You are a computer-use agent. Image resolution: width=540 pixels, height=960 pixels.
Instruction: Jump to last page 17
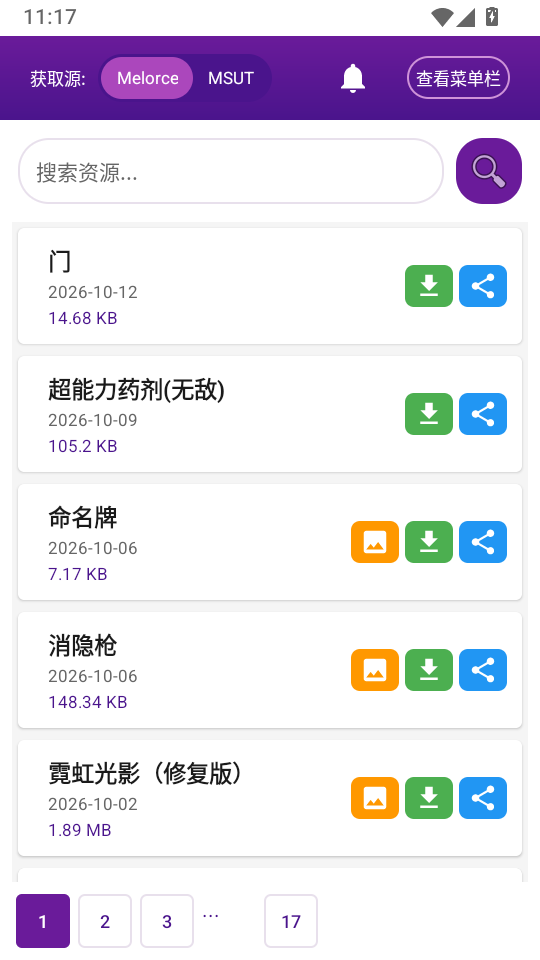[291, 921]
